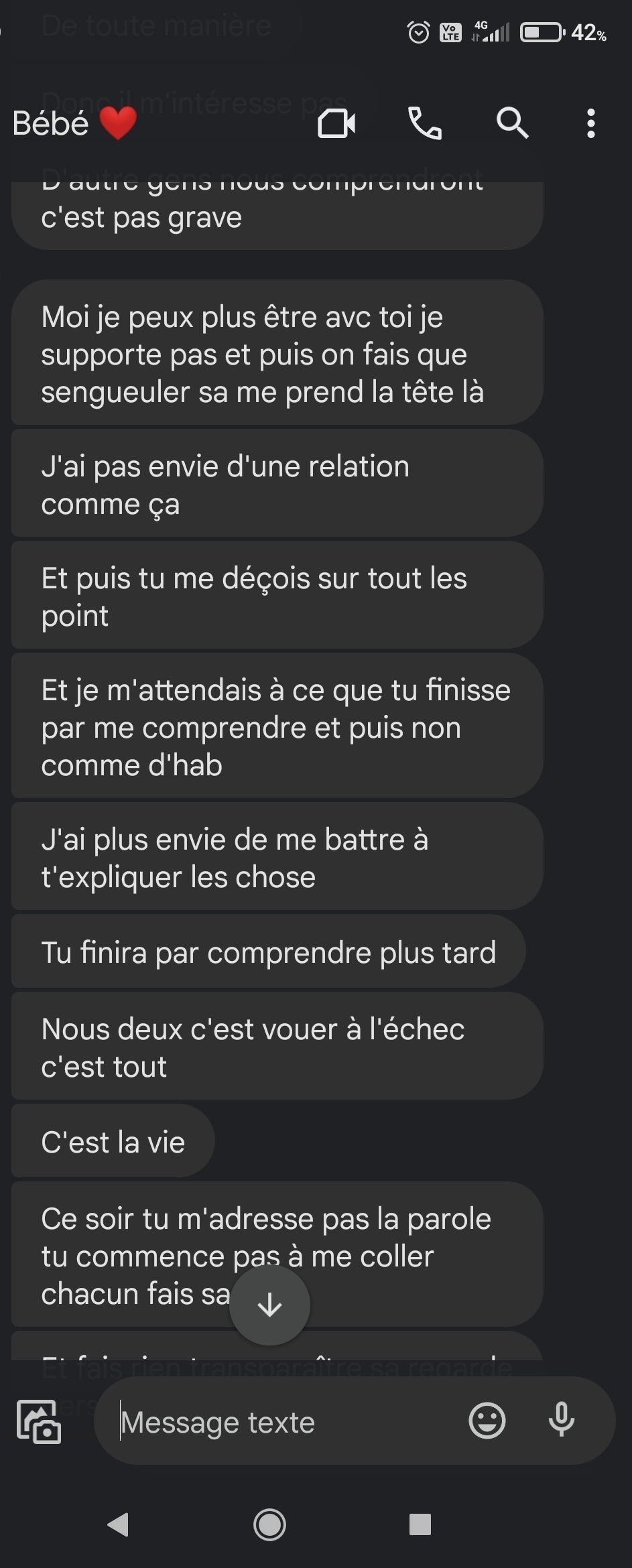Screen dimensions: 632x1568
Task: Return to the home screen
Action: click(x=269, y=1524)
